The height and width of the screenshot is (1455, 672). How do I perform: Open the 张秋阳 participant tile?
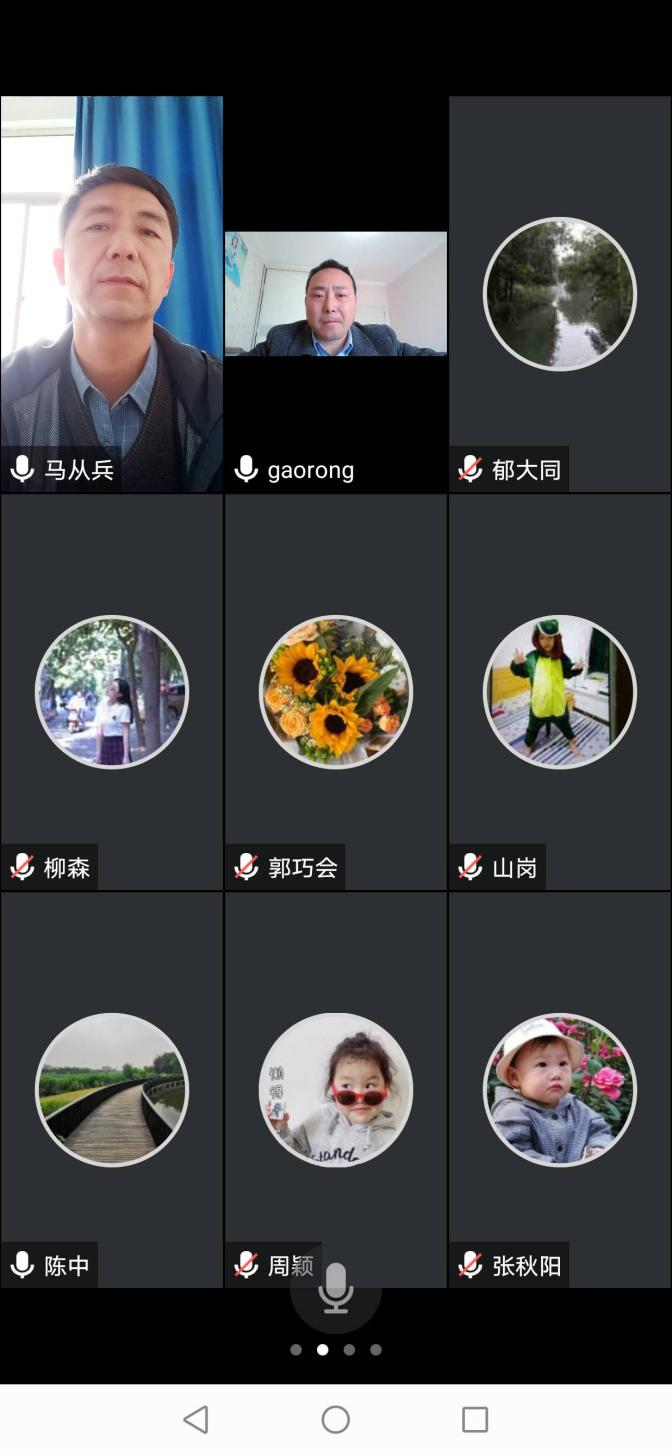[x=559, y=1090]
